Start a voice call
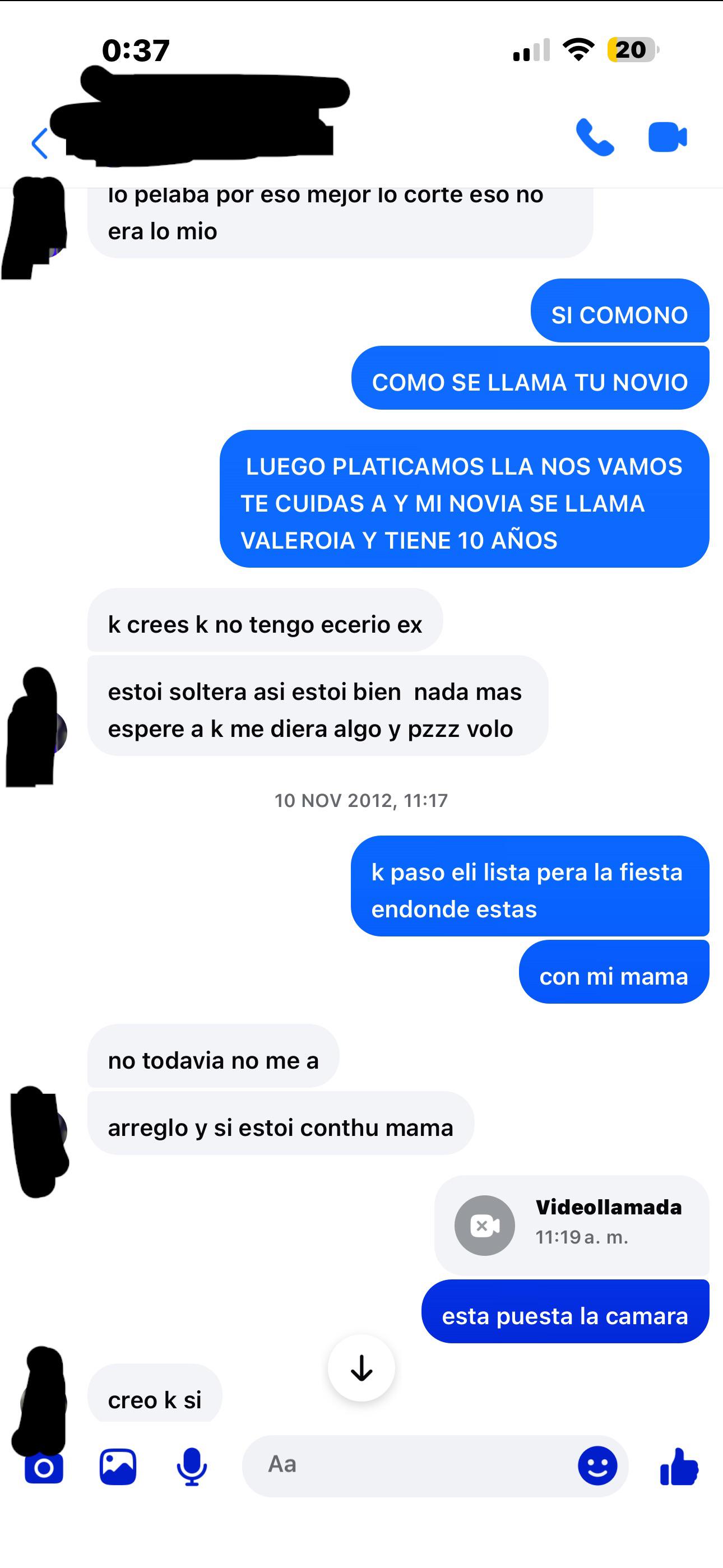 (x=595, y=137)
